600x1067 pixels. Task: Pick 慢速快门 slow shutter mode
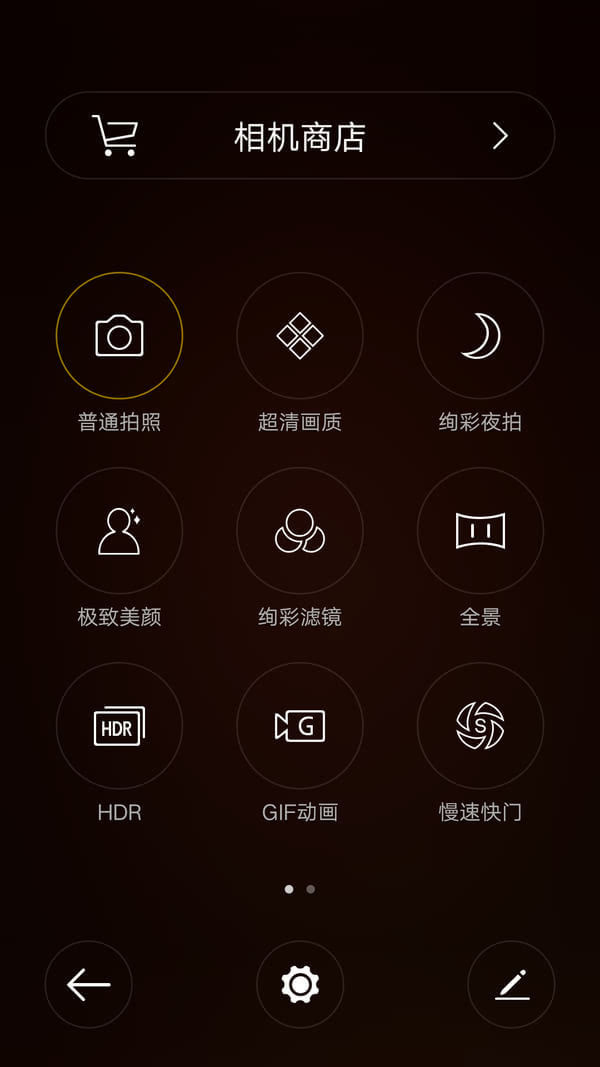pos(480,726)
